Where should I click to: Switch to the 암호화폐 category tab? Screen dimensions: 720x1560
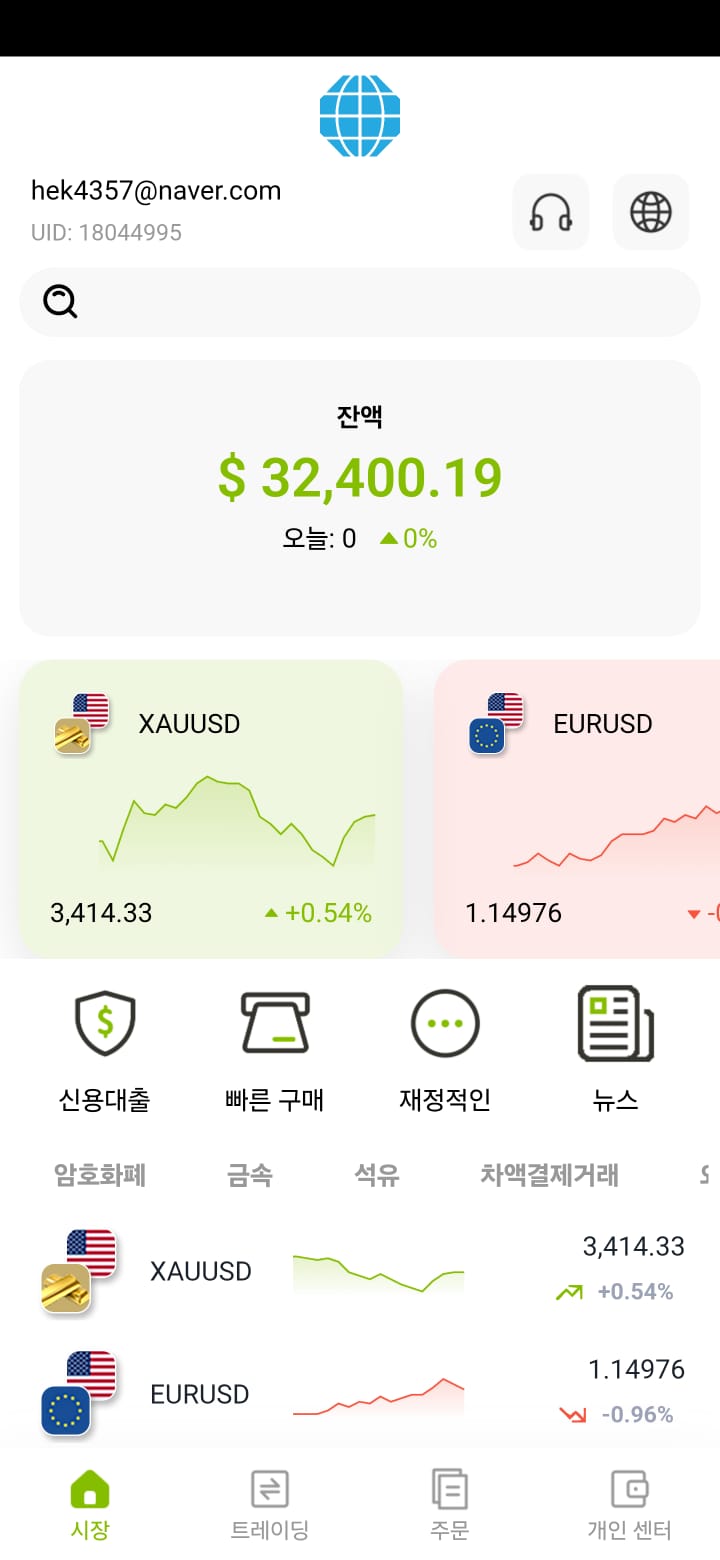click(x=100, y=1175)
